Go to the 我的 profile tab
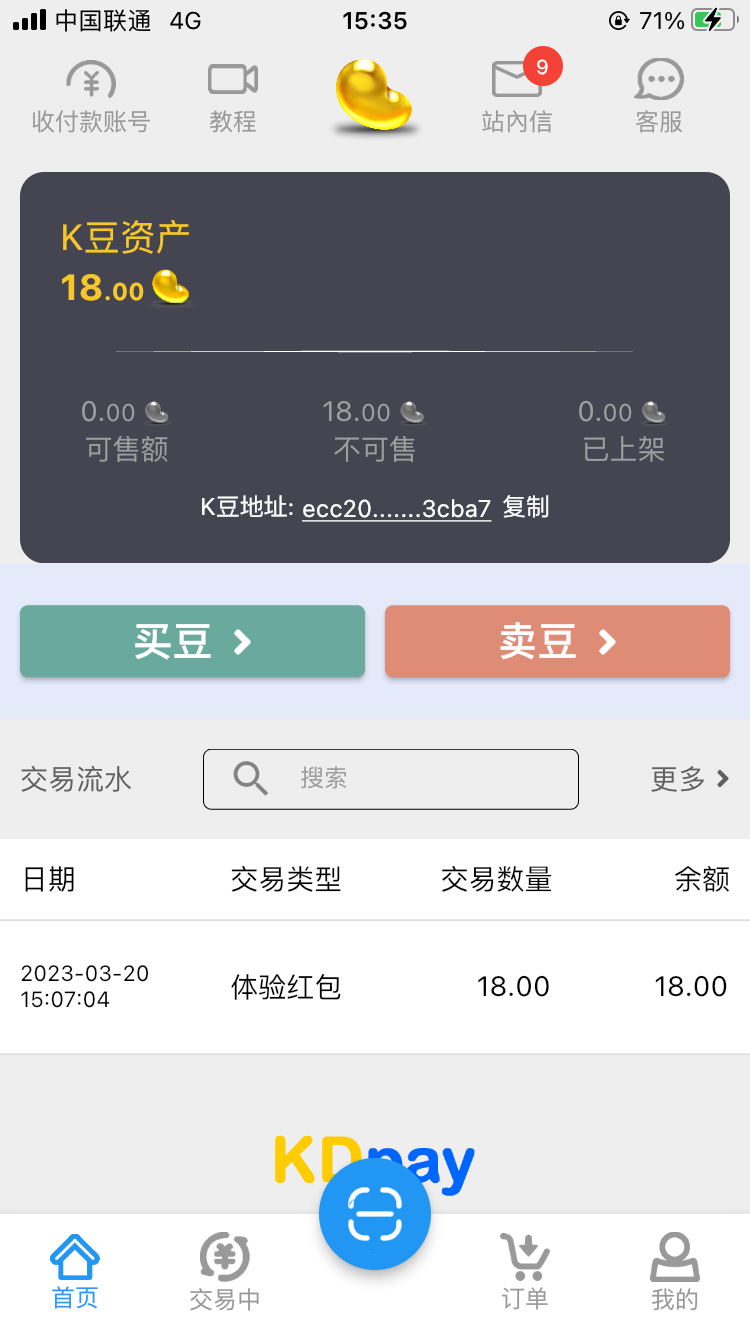Image resolution: width=750 pixels, height=1334 pixels. (675, 1271)
